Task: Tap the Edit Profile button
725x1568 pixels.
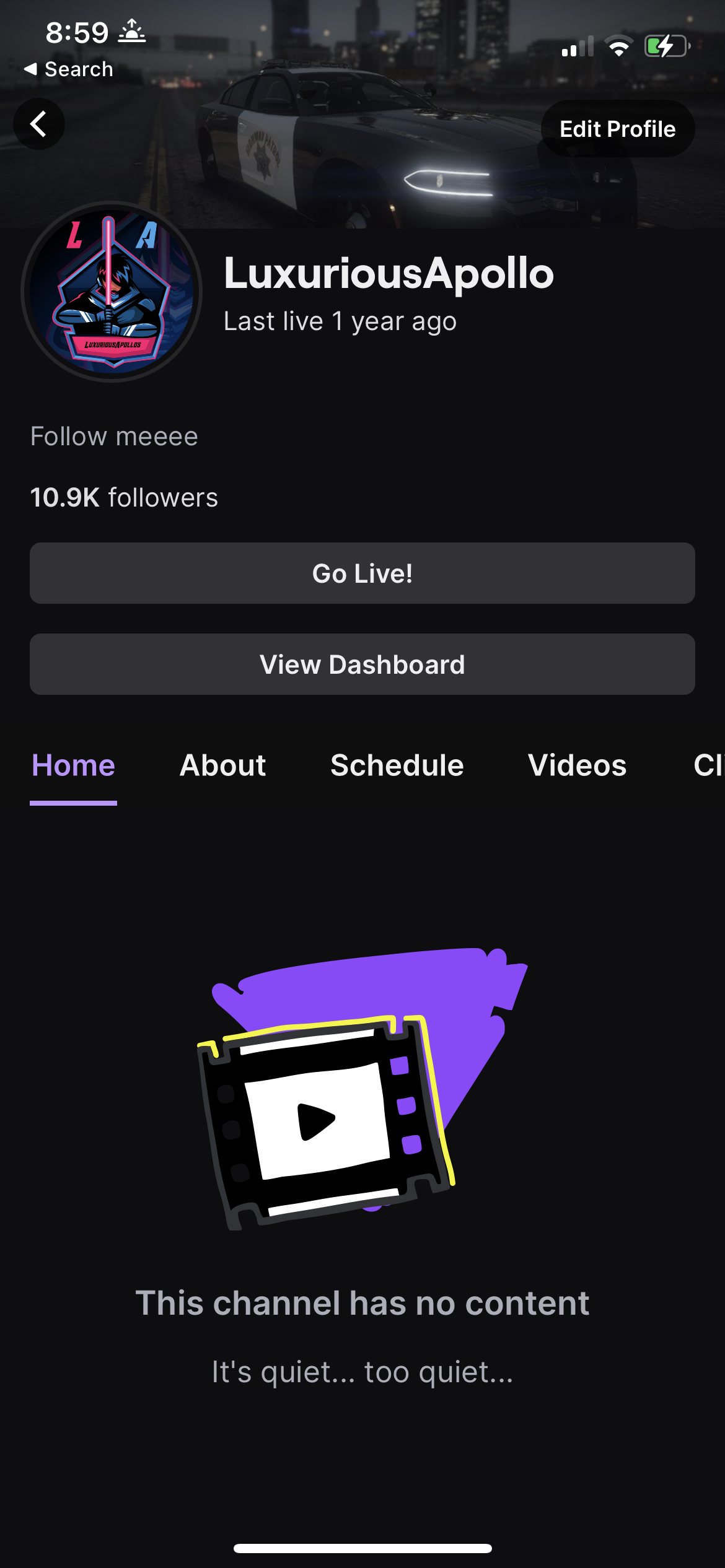Action: (x=618, y=128)
